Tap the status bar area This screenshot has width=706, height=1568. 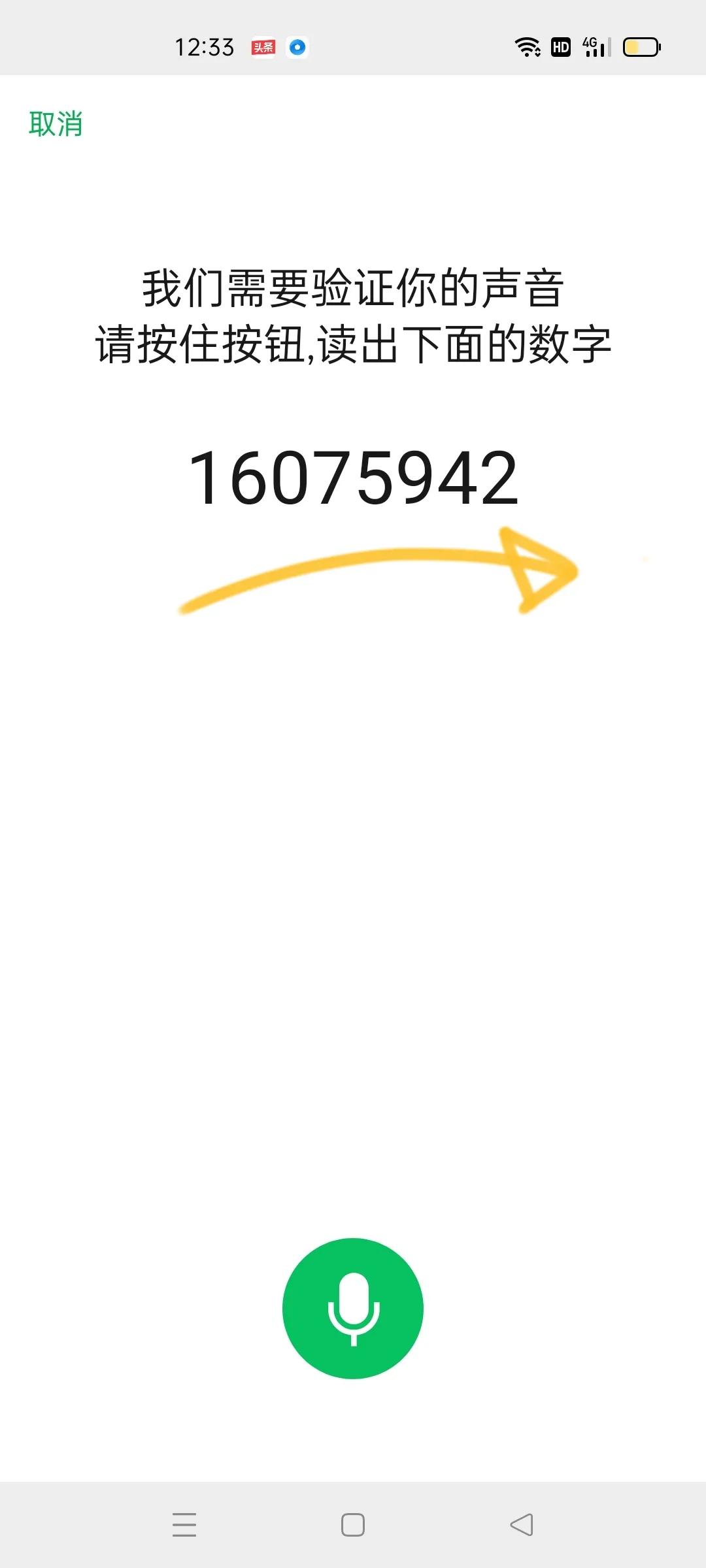[x=353, y=46]
